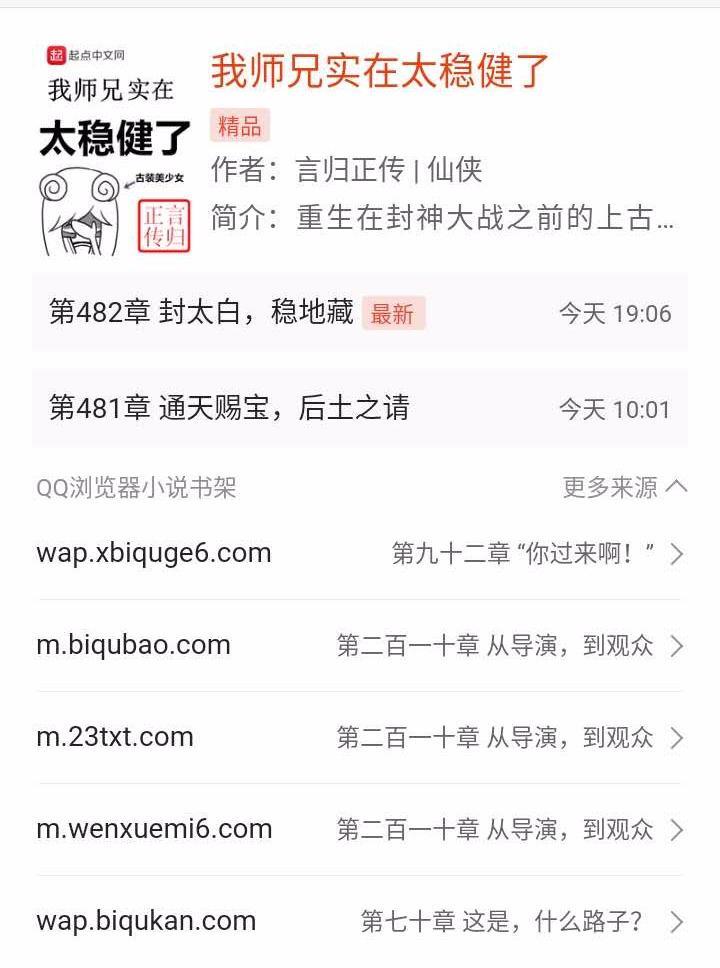Collapse the 更多来源 source list
This screenshot has width=720, height=968.
coord(625,487)
